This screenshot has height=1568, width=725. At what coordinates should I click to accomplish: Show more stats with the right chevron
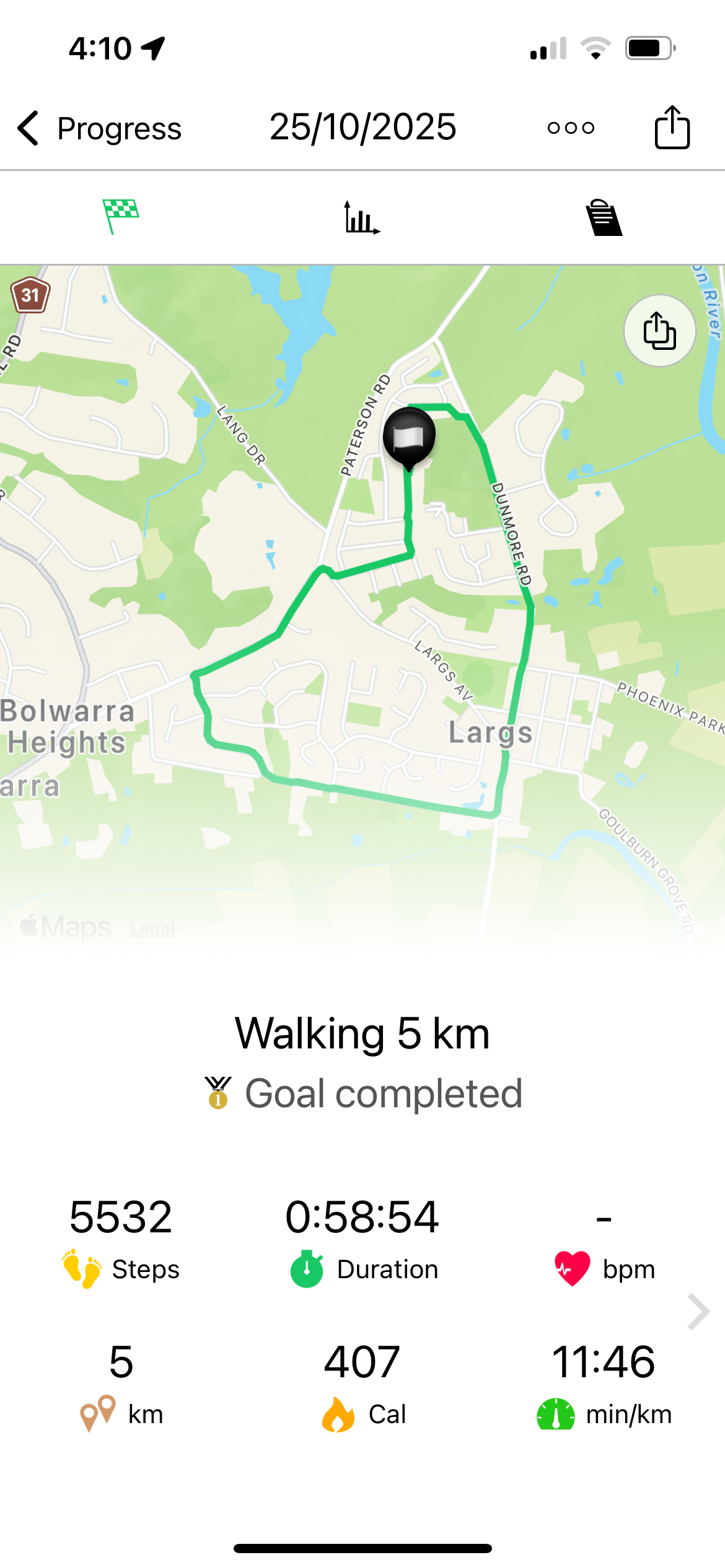698,1312
